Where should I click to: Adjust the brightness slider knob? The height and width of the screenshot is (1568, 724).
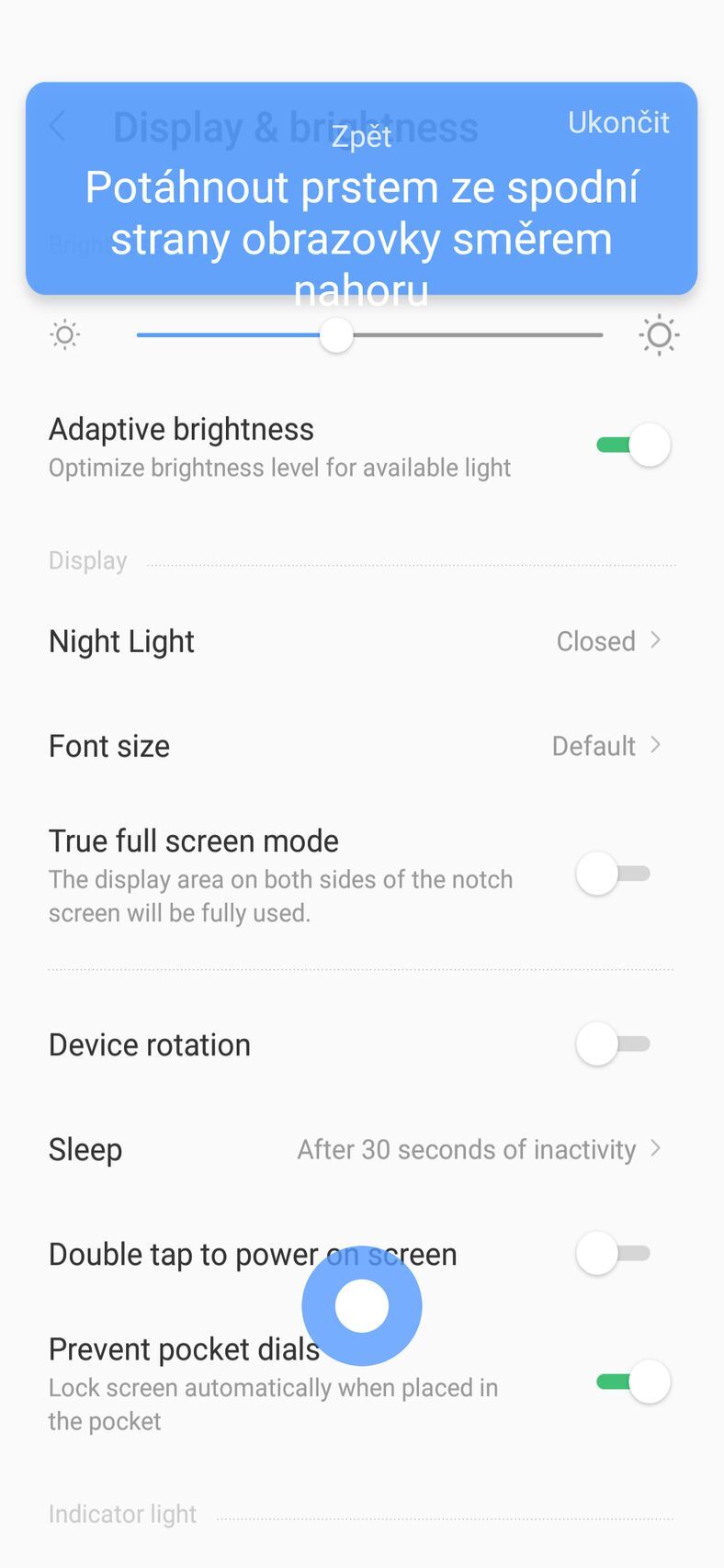336,336
